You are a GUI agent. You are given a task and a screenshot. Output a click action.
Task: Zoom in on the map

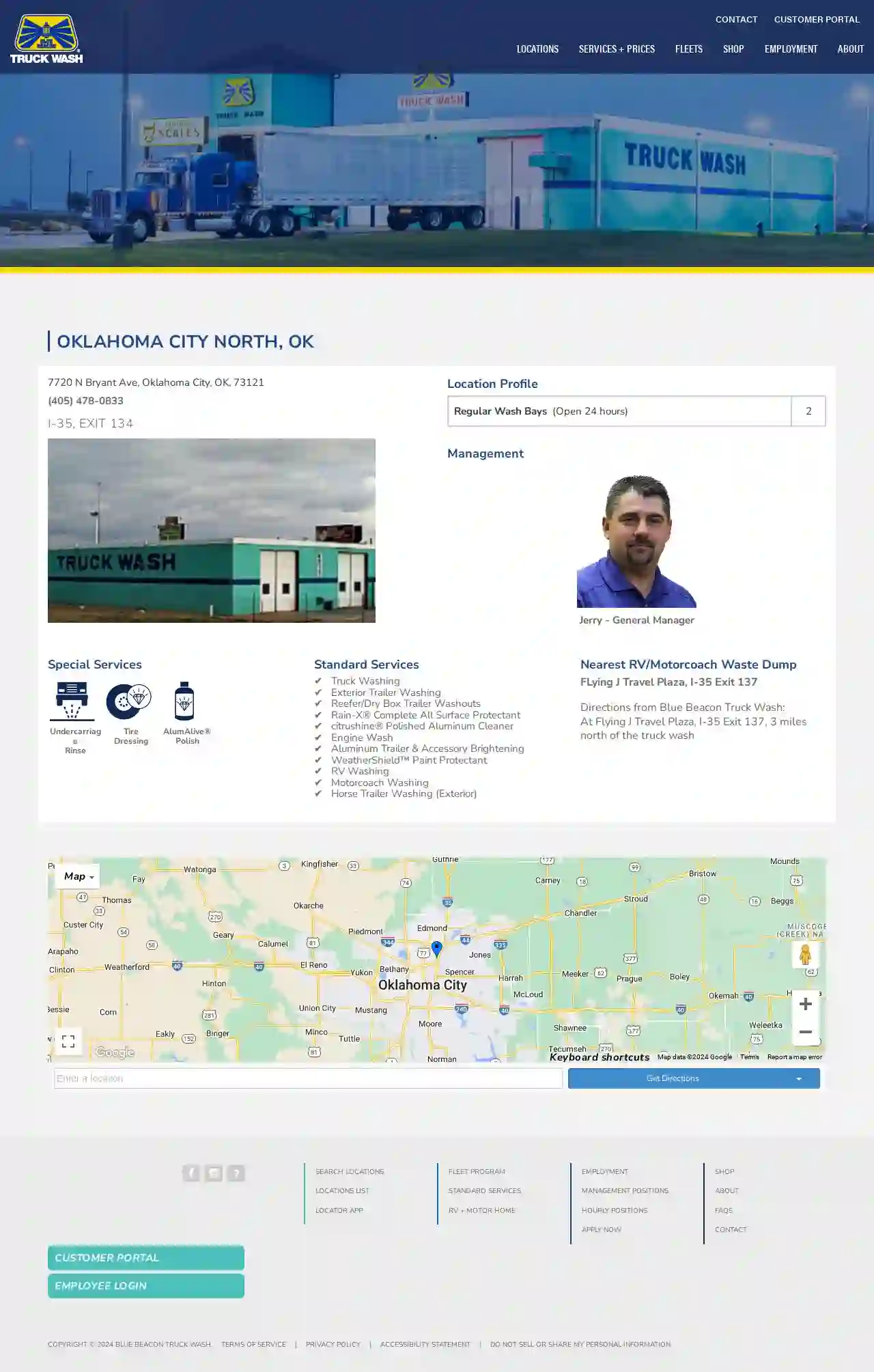coord(805,1004)
